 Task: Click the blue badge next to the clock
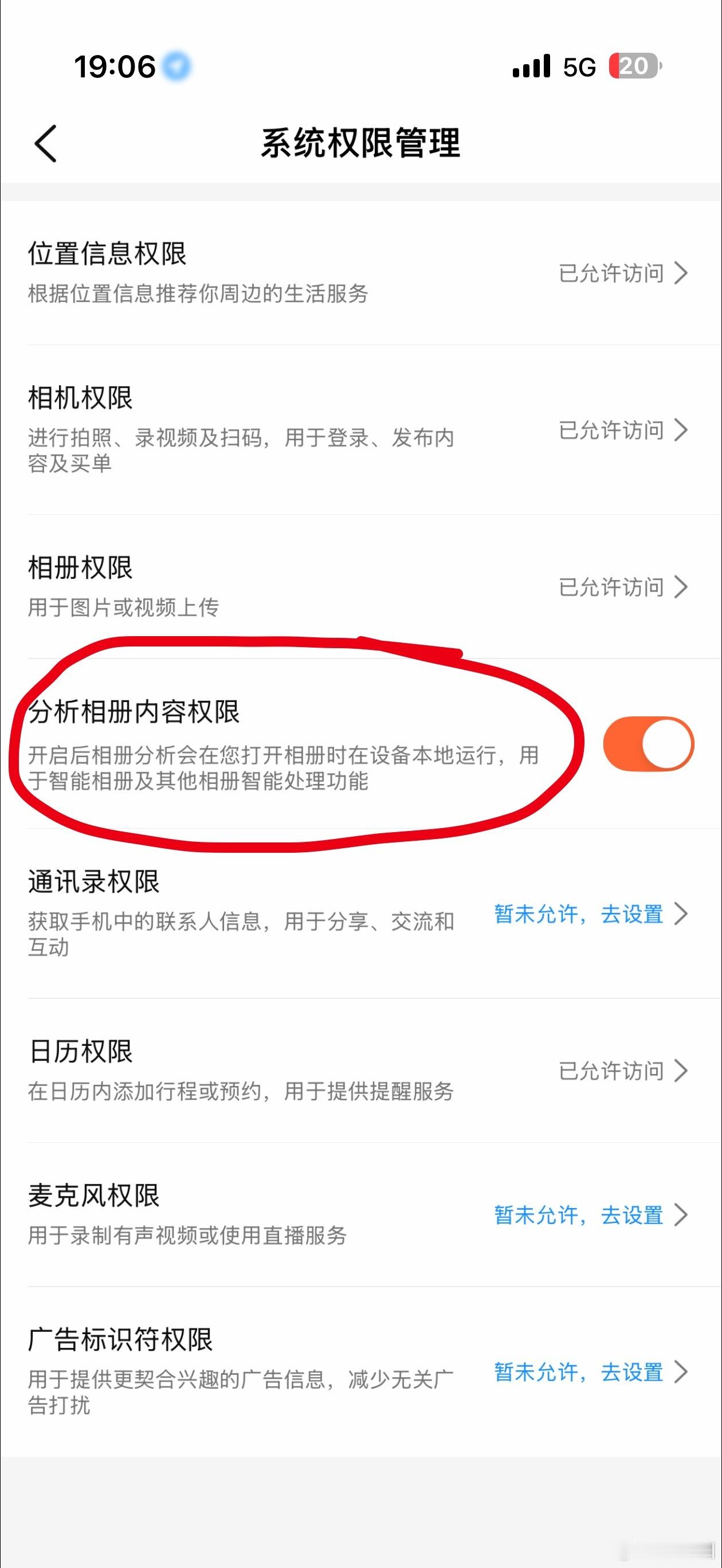[176, 68]
